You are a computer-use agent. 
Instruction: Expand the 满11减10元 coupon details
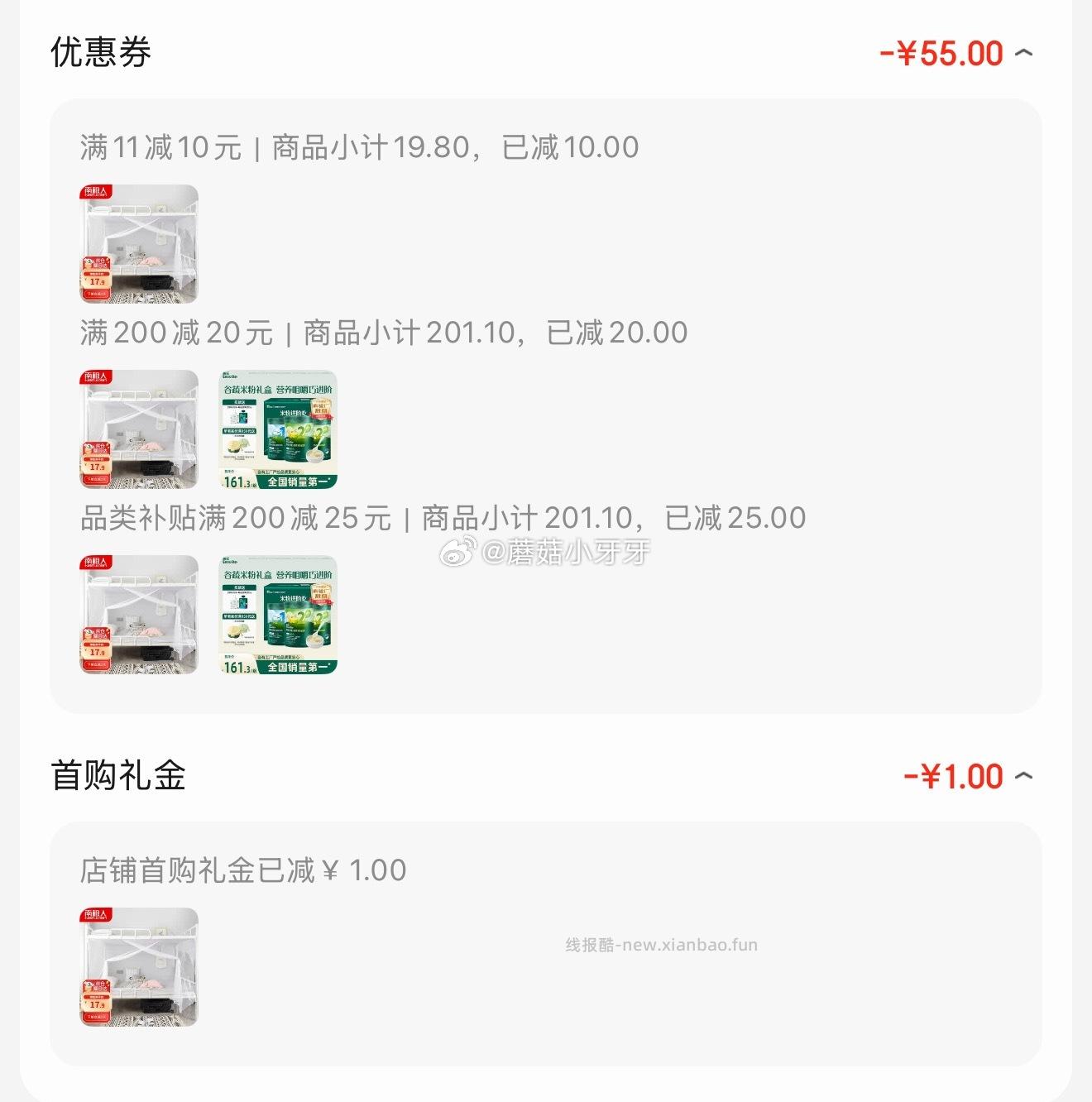356,145
